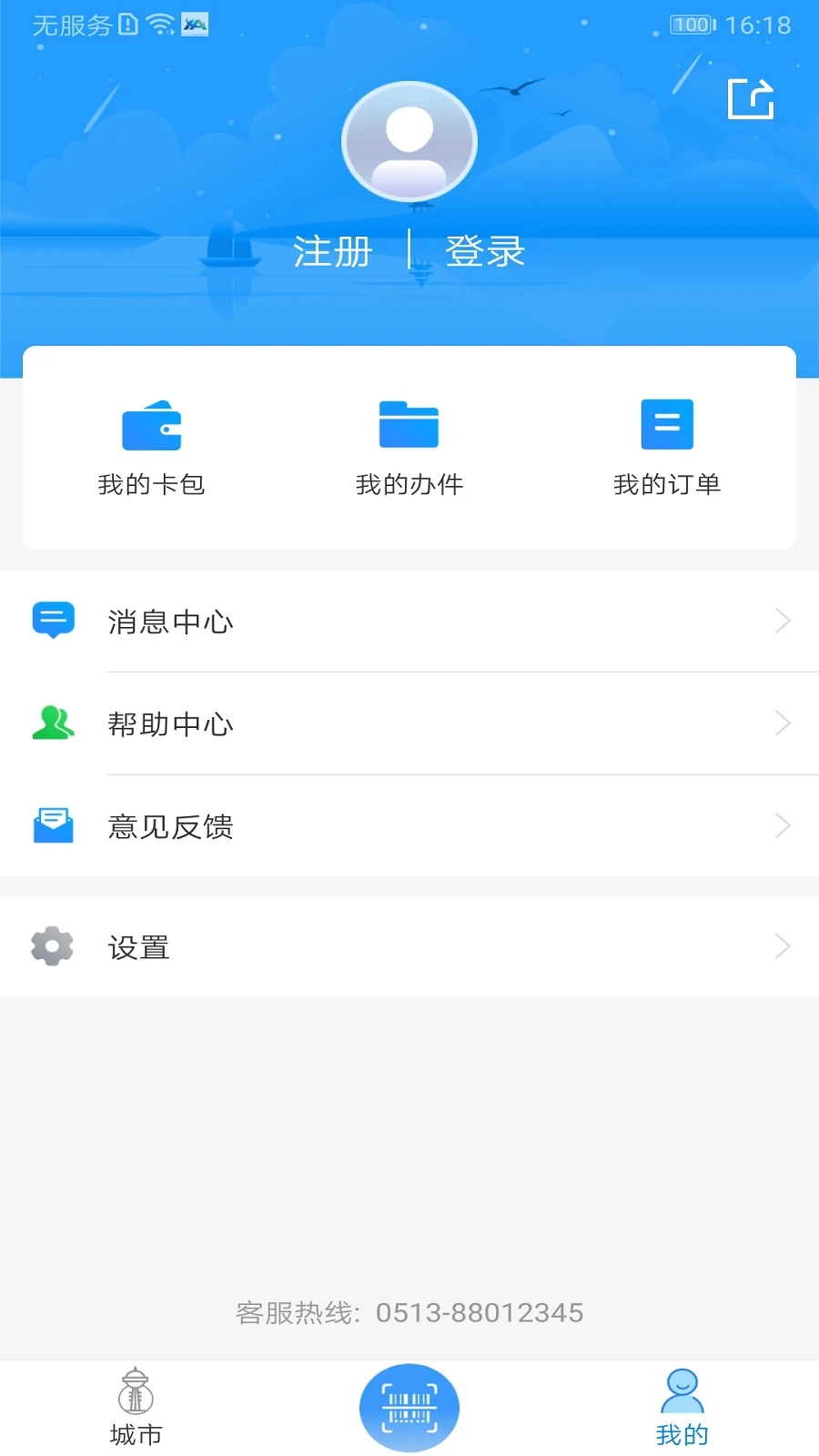Image resolution: width=819 pixels, height=1456 pixels.
Task: Tap the default avatar image
Action: click(409, 141)
